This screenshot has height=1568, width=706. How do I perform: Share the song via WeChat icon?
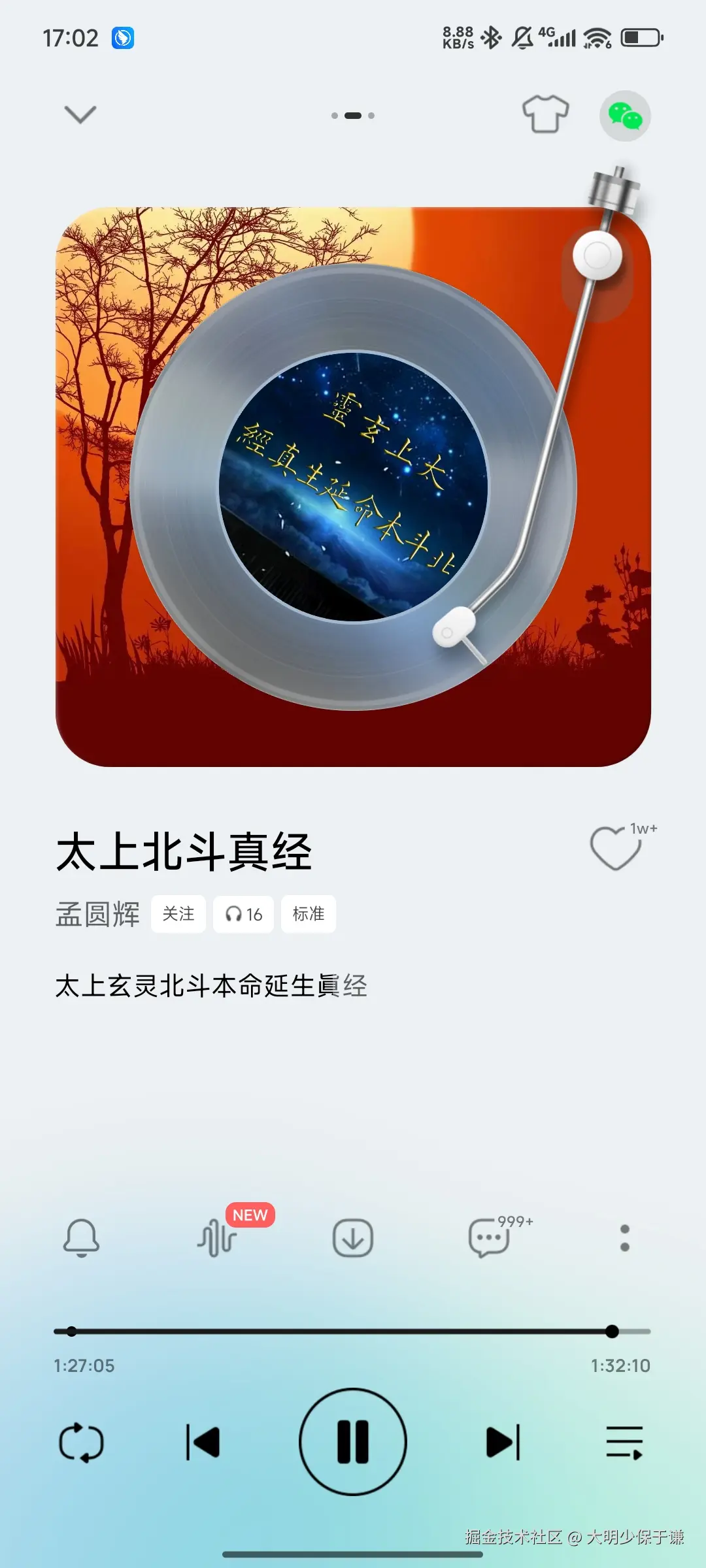625,115
